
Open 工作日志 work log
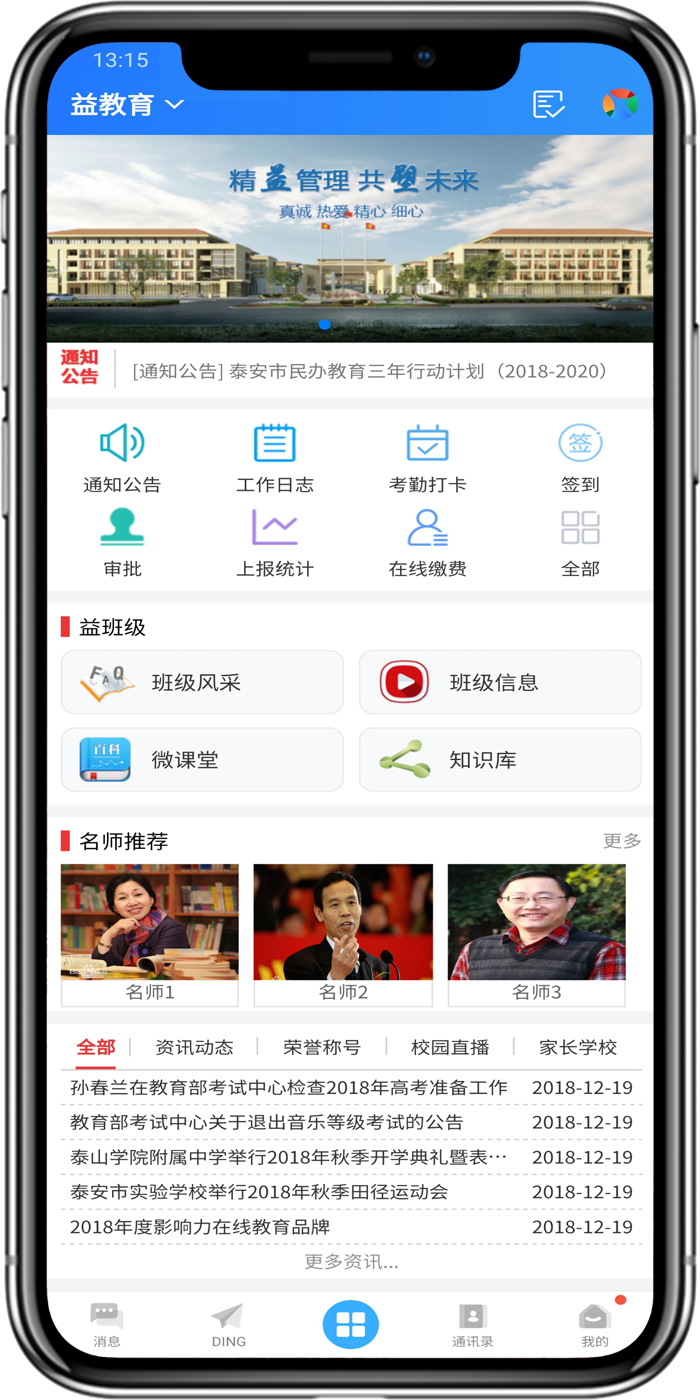(274, 458)
